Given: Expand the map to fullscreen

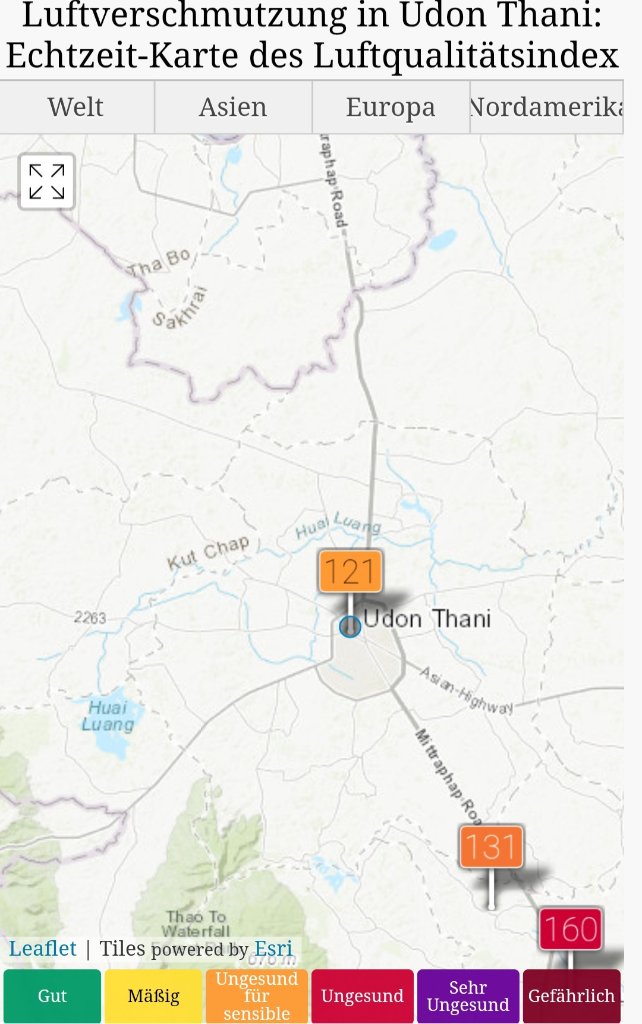Looking at the screenshot, I should click(x=46, y=182).
